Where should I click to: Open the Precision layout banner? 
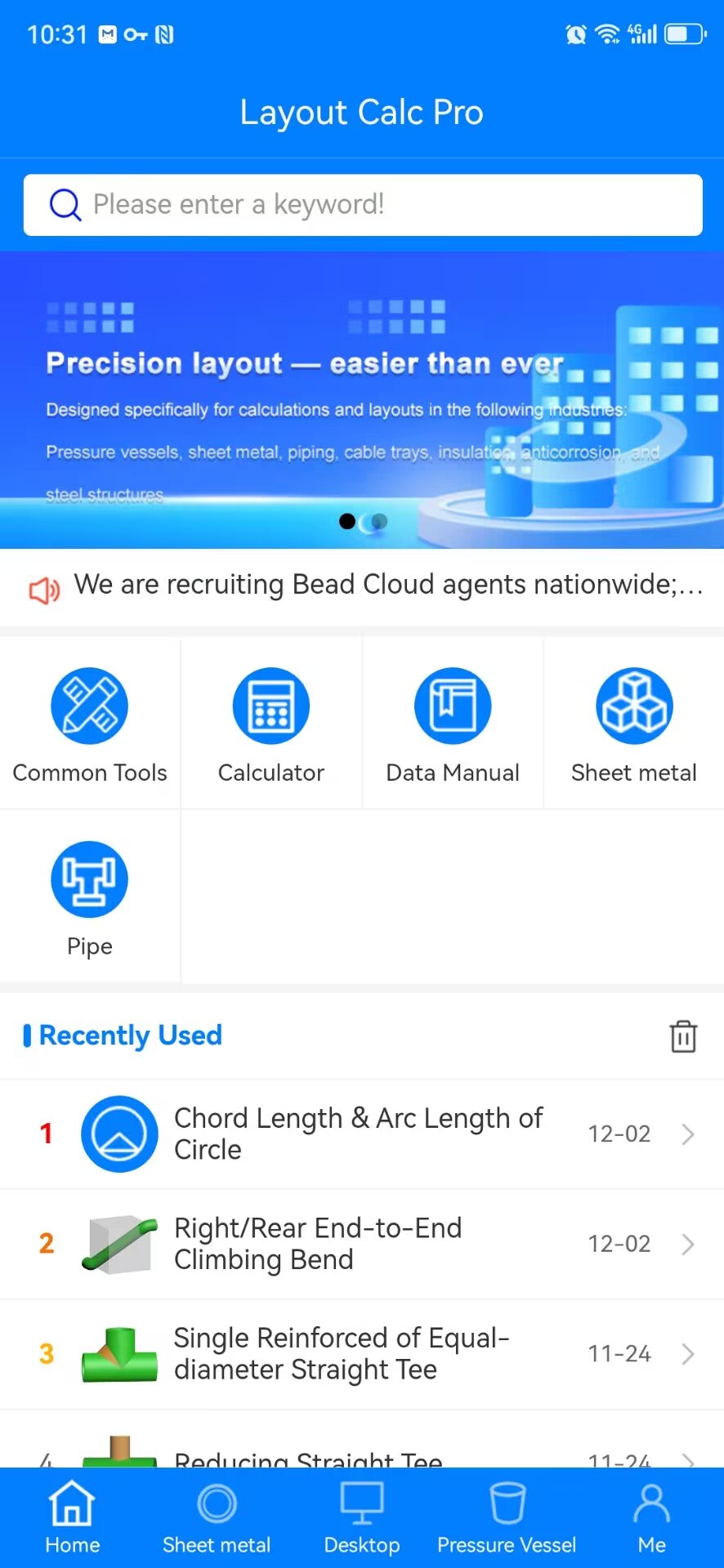(x=362, y=400)
